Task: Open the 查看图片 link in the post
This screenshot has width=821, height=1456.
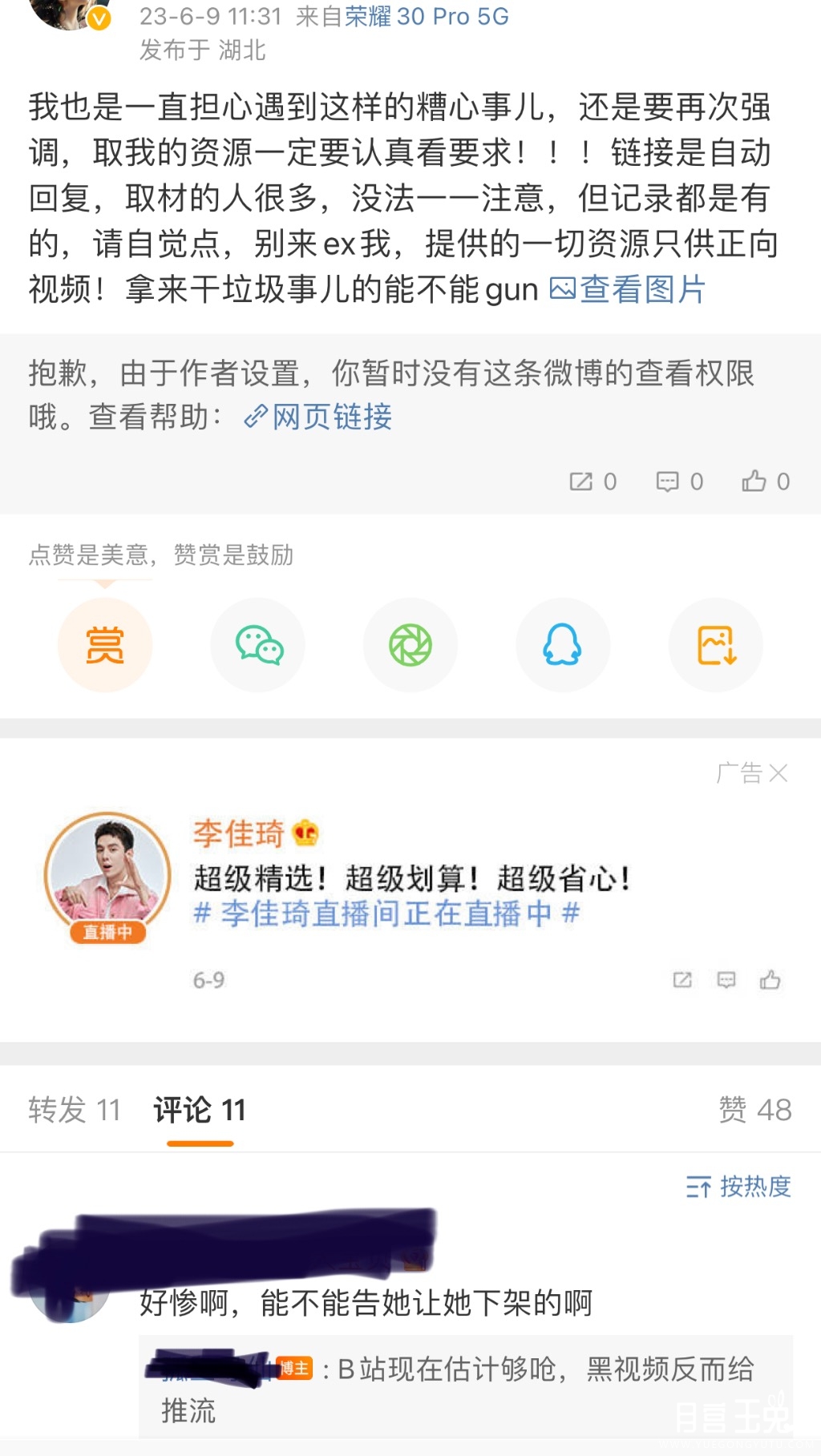Action: click(x=628, y=290)
